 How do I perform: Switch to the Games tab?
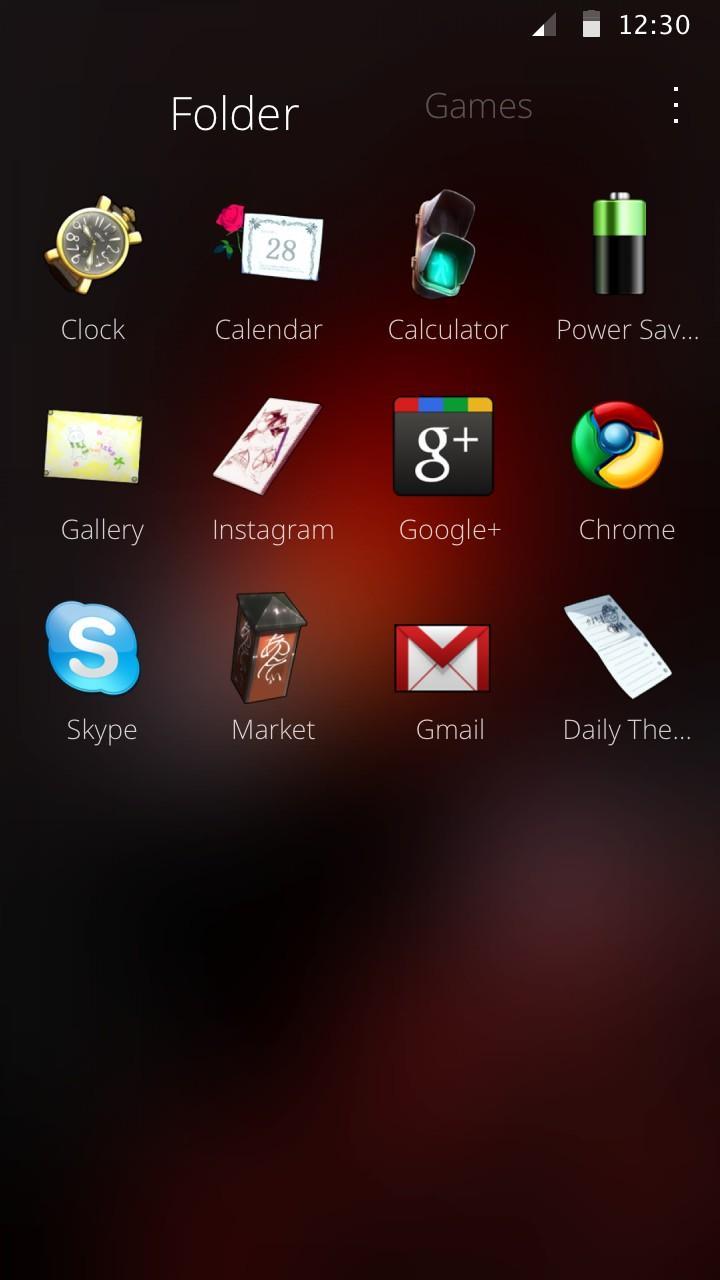(x=478, y=106)
